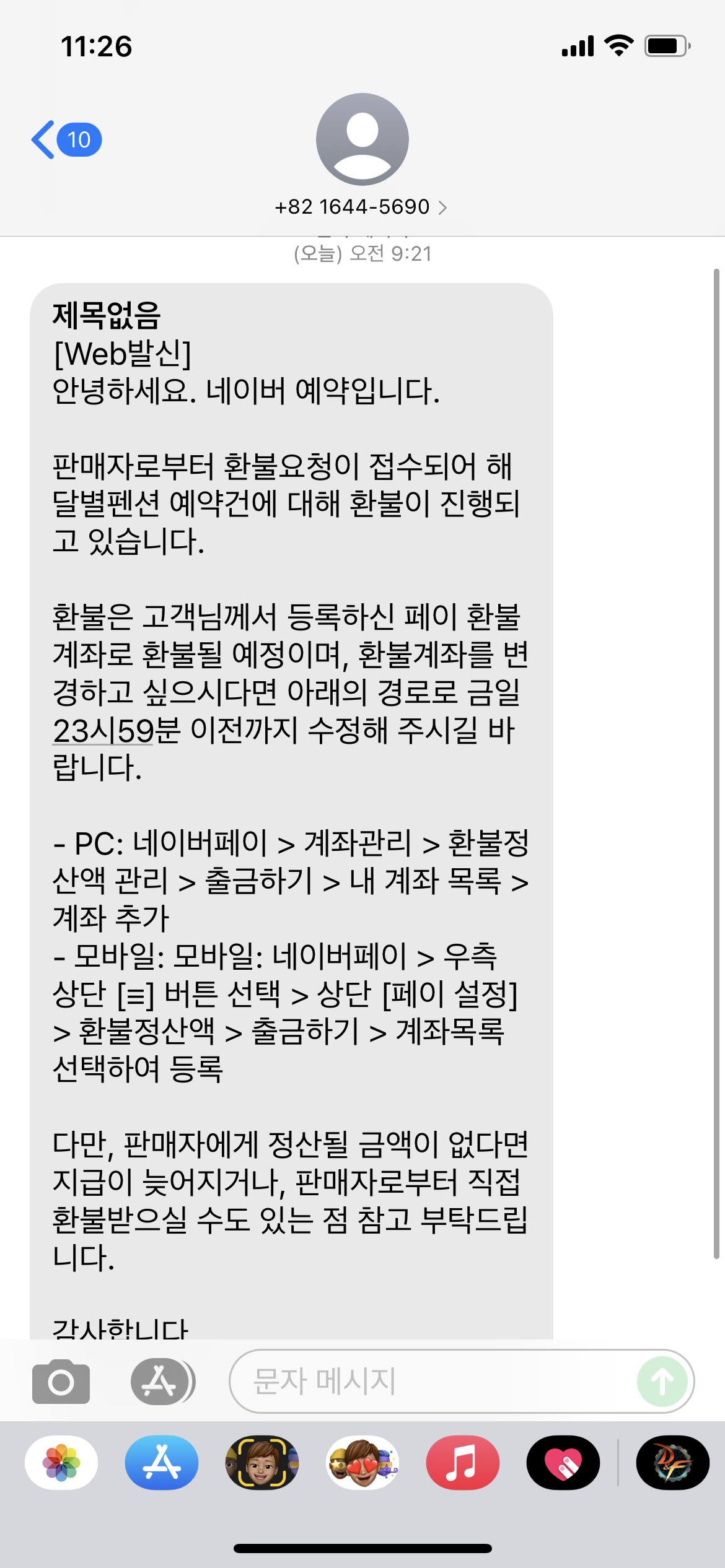Open the Photos app in the app strip
This screenshot has width=725, height=1568.
click(x=61, y=1463)
